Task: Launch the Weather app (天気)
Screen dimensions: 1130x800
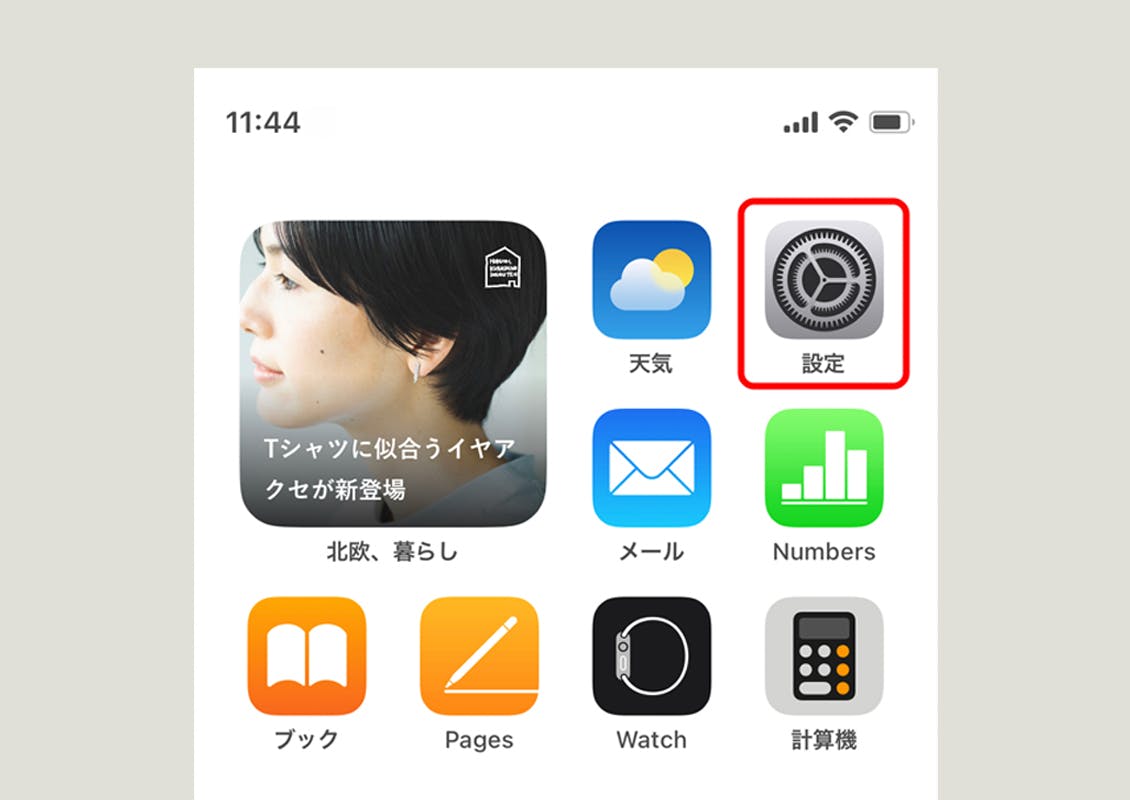Action: coord(651,280)
